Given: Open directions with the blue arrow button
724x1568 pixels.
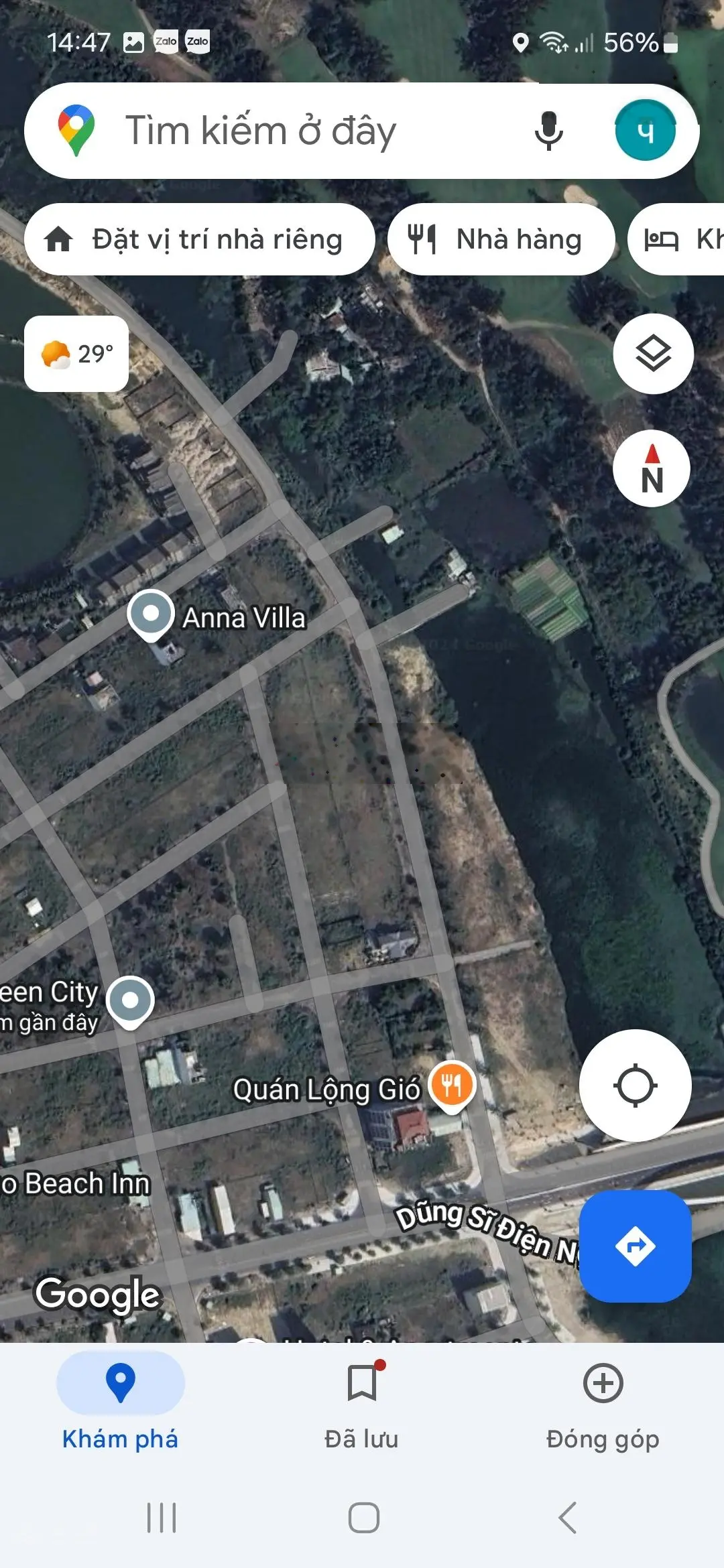Looking at the screenshot, I should tap(635, 1246).
